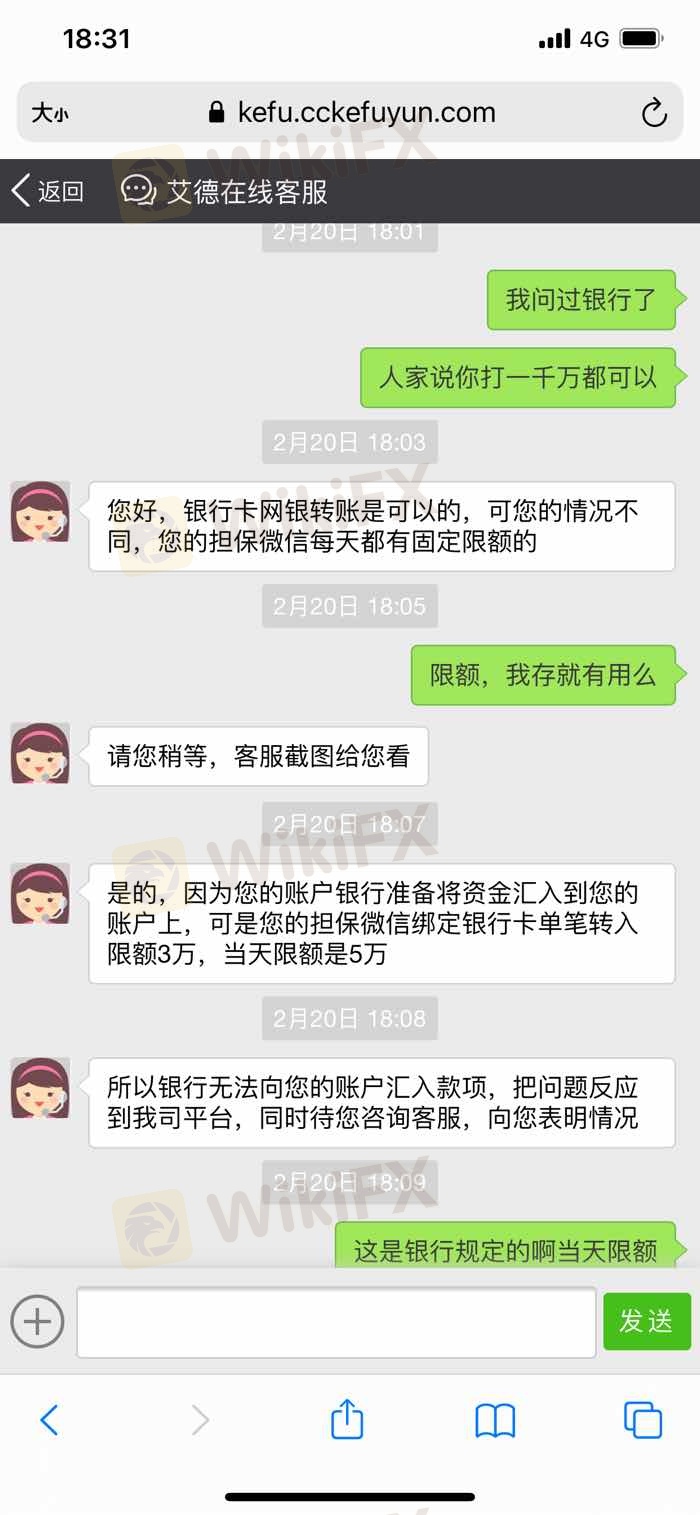Open the 大小 text size menu
700x1515 pixels.
click(50, 113)
